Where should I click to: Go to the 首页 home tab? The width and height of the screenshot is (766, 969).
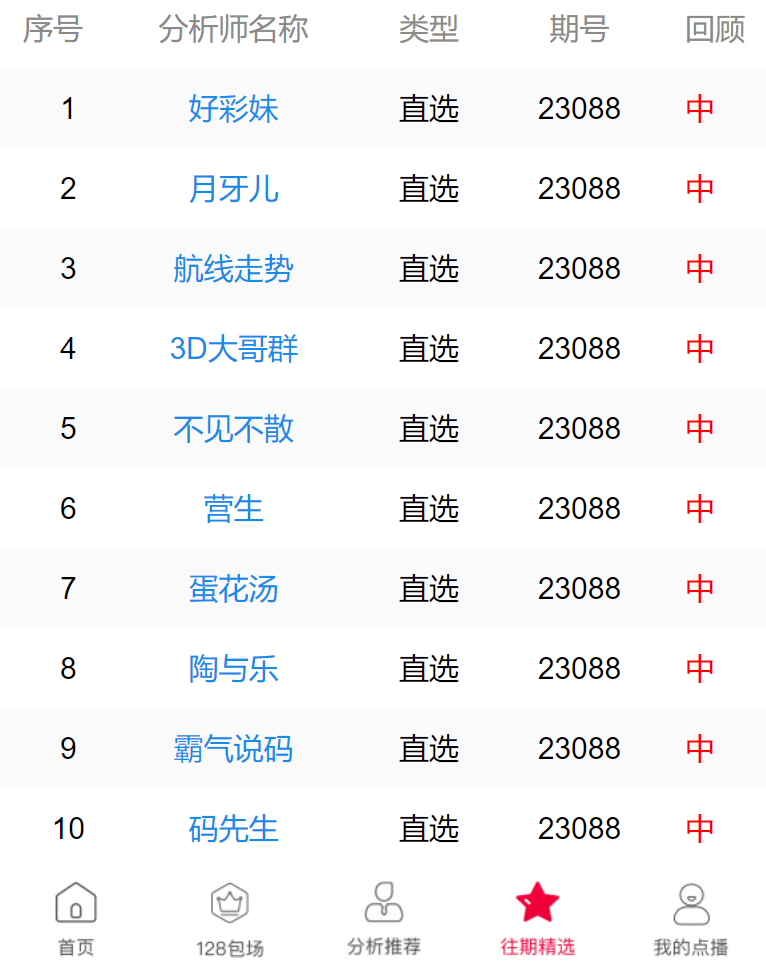pyautogui.click(x=76, y=919)
